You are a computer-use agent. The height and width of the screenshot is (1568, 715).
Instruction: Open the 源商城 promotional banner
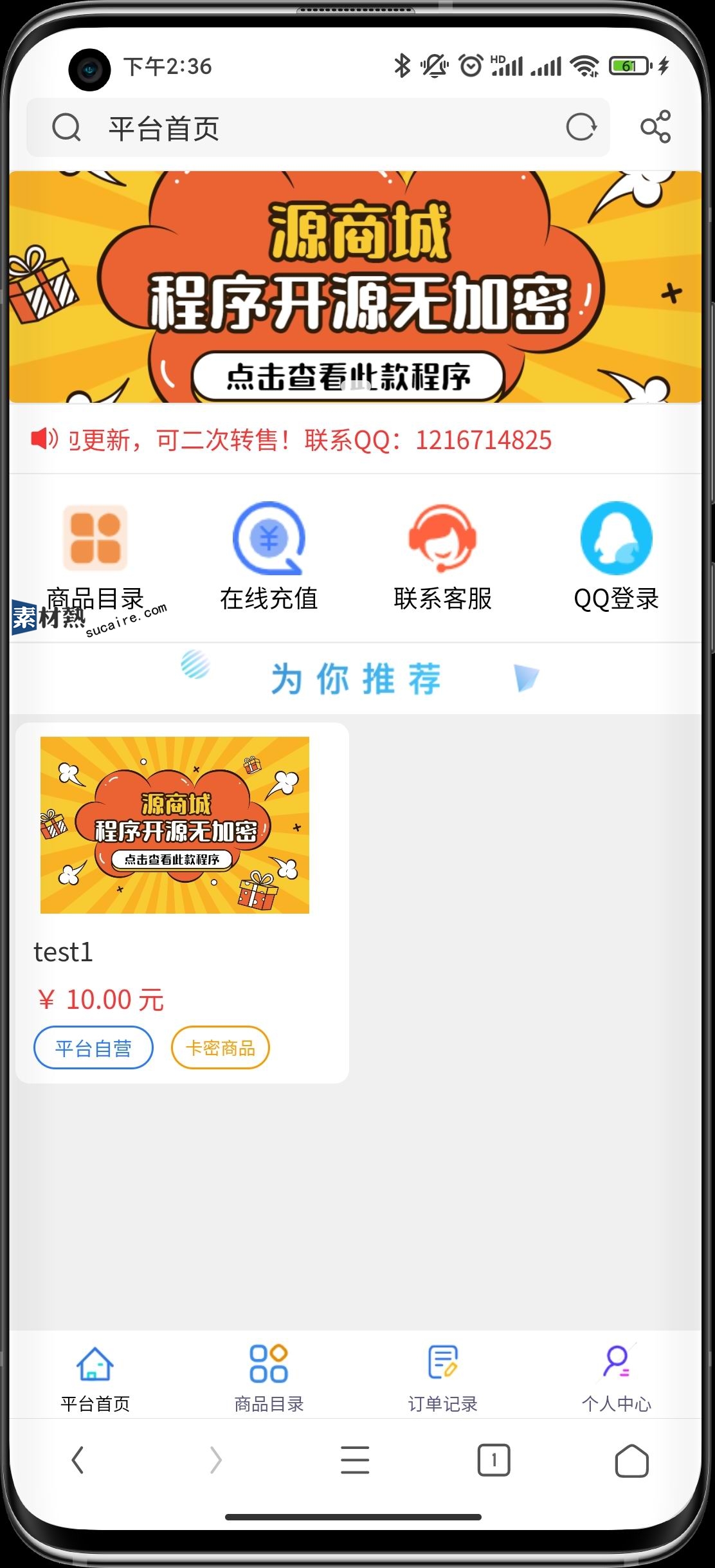[355, 287]
